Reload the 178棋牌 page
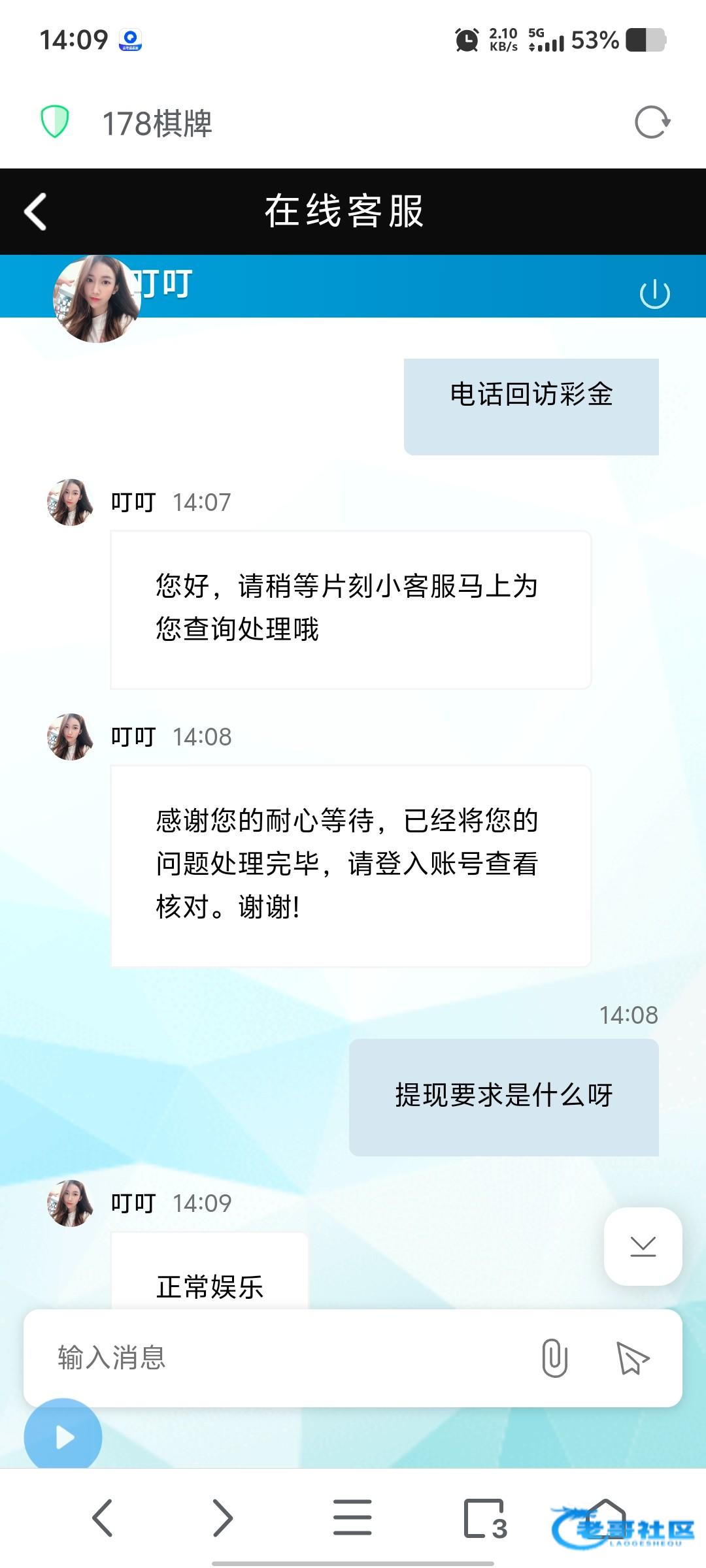The image size is (706, 1568). coord(652,122)
